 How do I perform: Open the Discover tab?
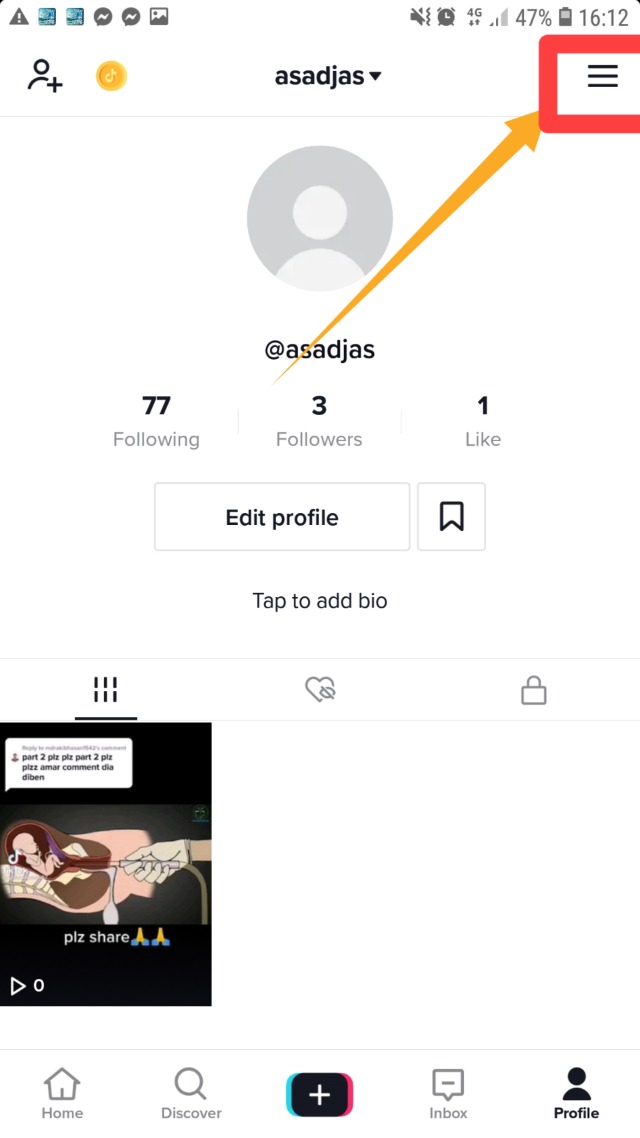pyautogui.click(x=190, y=1092)
